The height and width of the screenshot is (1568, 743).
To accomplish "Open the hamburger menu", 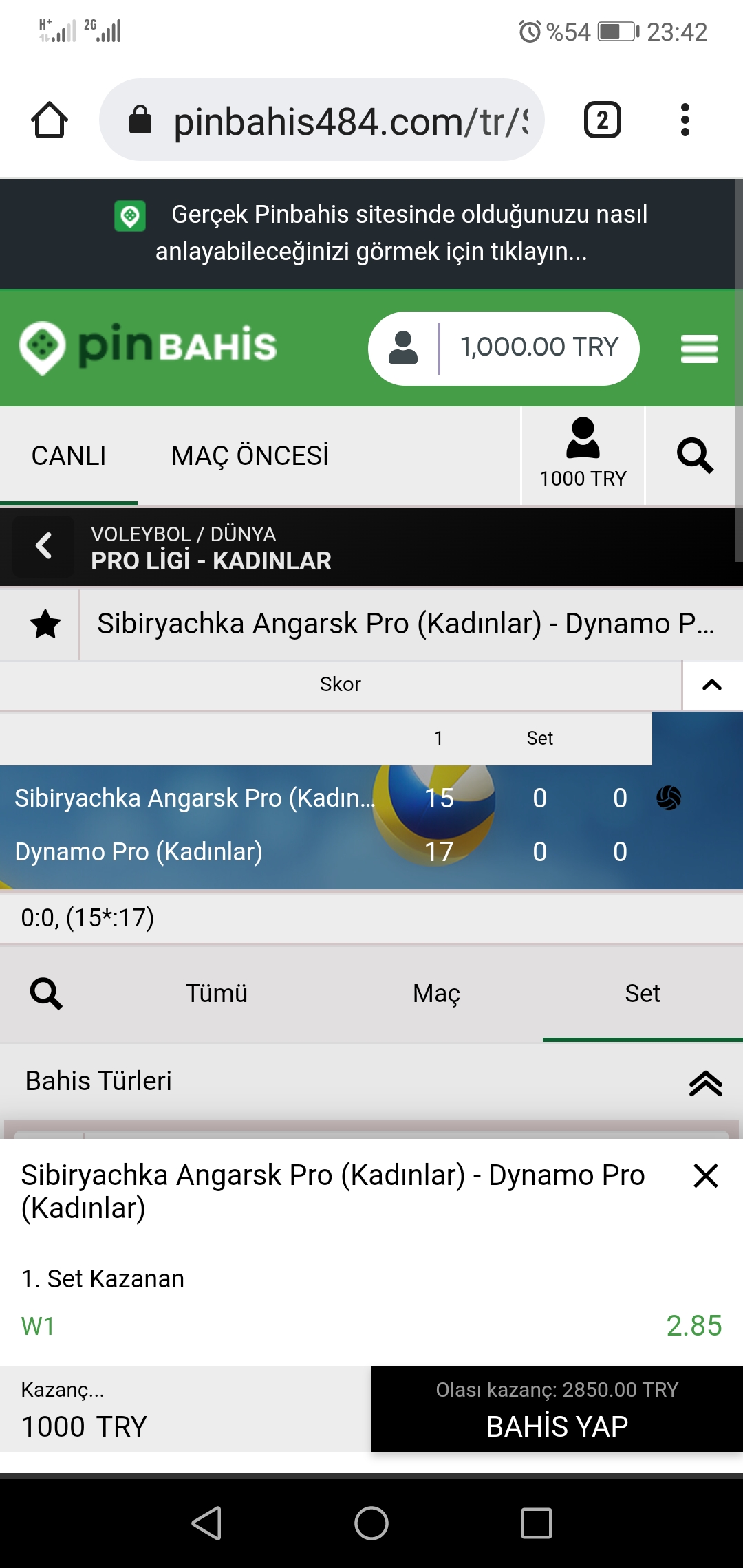I will coord(700,349).
